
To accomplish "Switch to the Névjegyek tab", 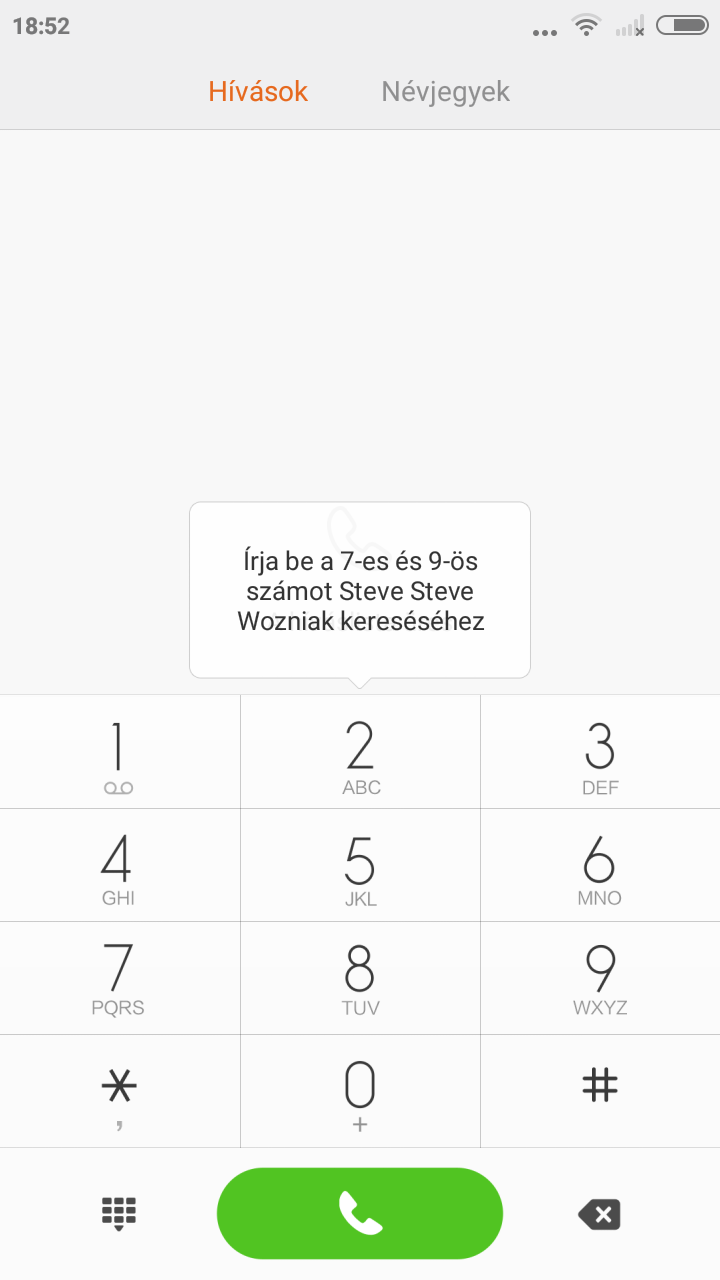I will coord(445,92).
